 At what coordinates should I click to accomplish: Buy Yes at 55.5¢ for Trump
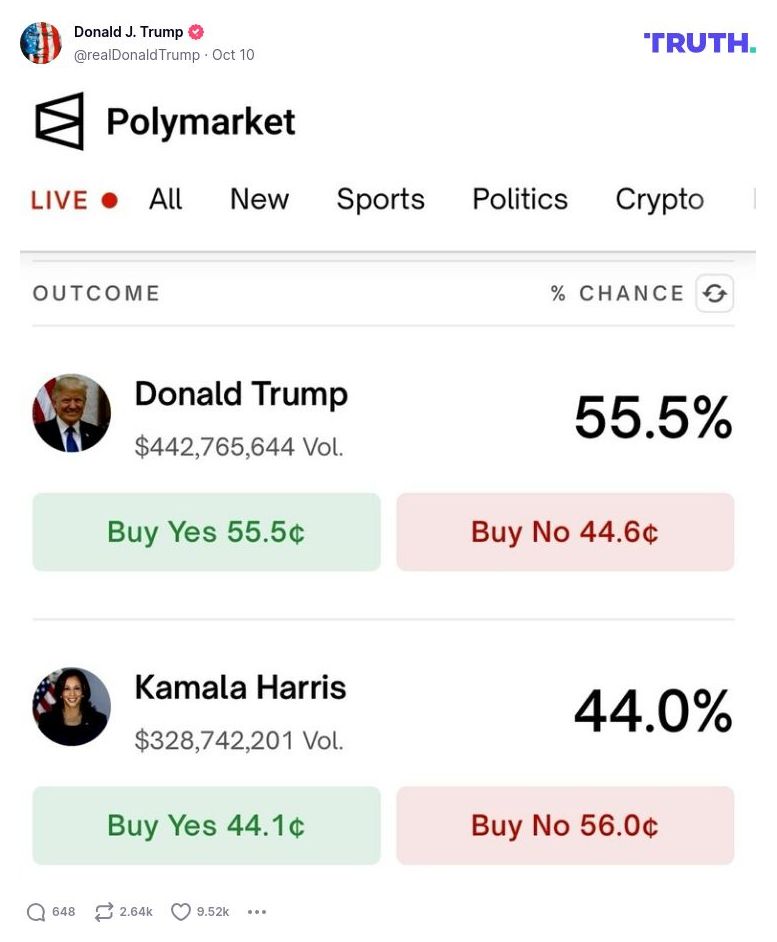(x=207, y=532)
